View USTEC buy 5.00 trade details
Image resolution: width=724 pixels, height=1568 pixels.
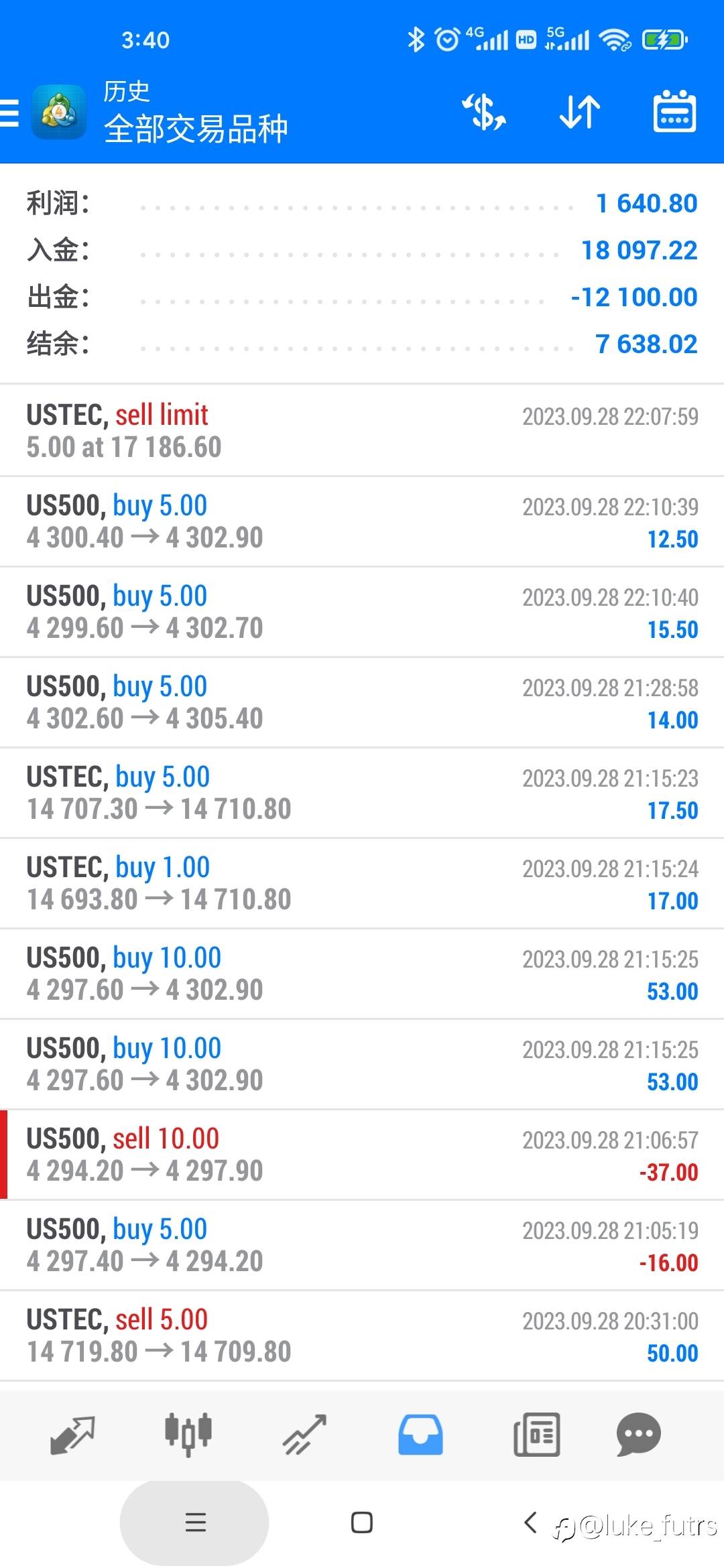pos(362,793)
